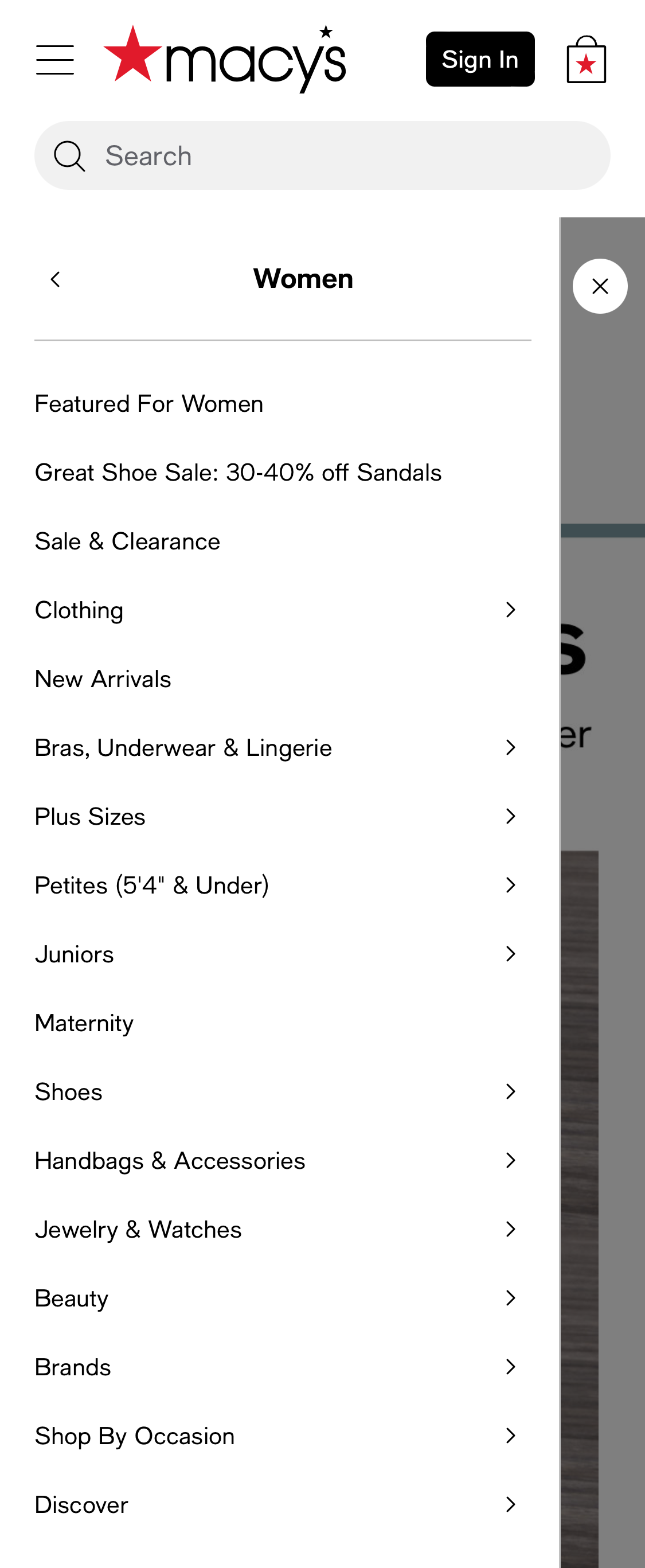Go back using the left arrow

click(x=55, y=279)
